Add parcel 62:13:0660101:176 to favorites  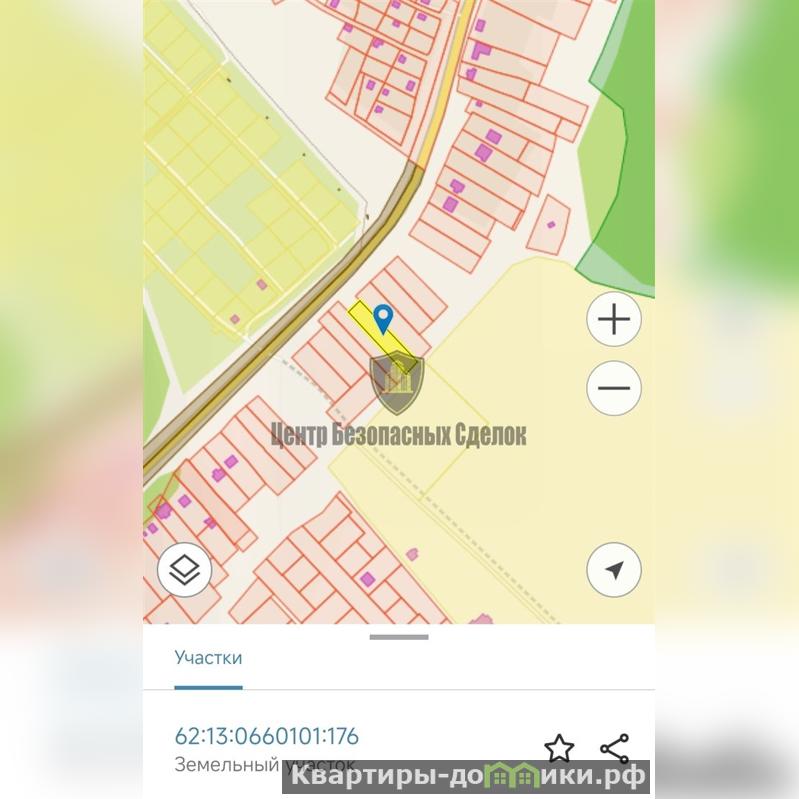(x=559, y=748)
